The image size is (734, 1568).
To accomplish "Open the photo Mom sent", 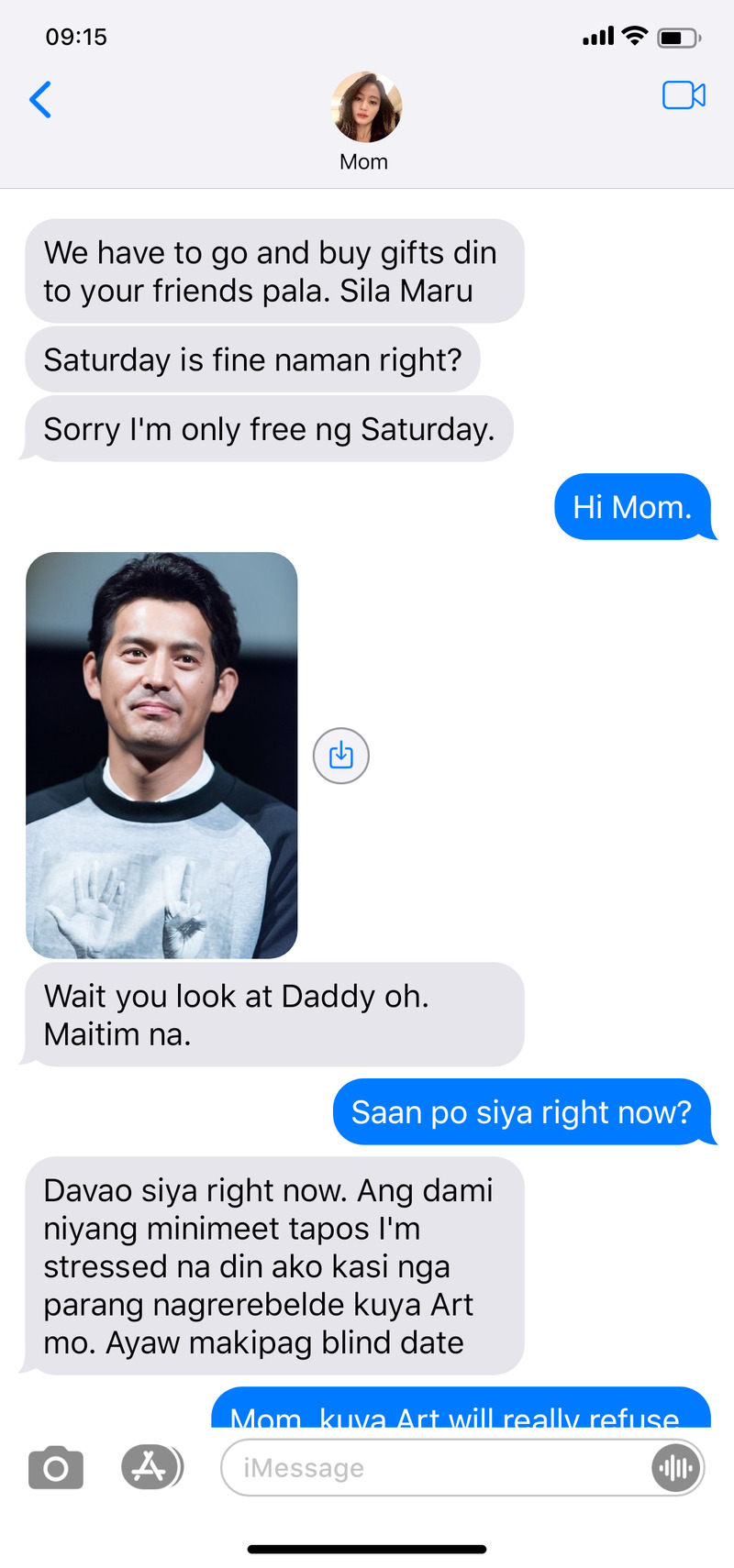I will coord(161,755).
